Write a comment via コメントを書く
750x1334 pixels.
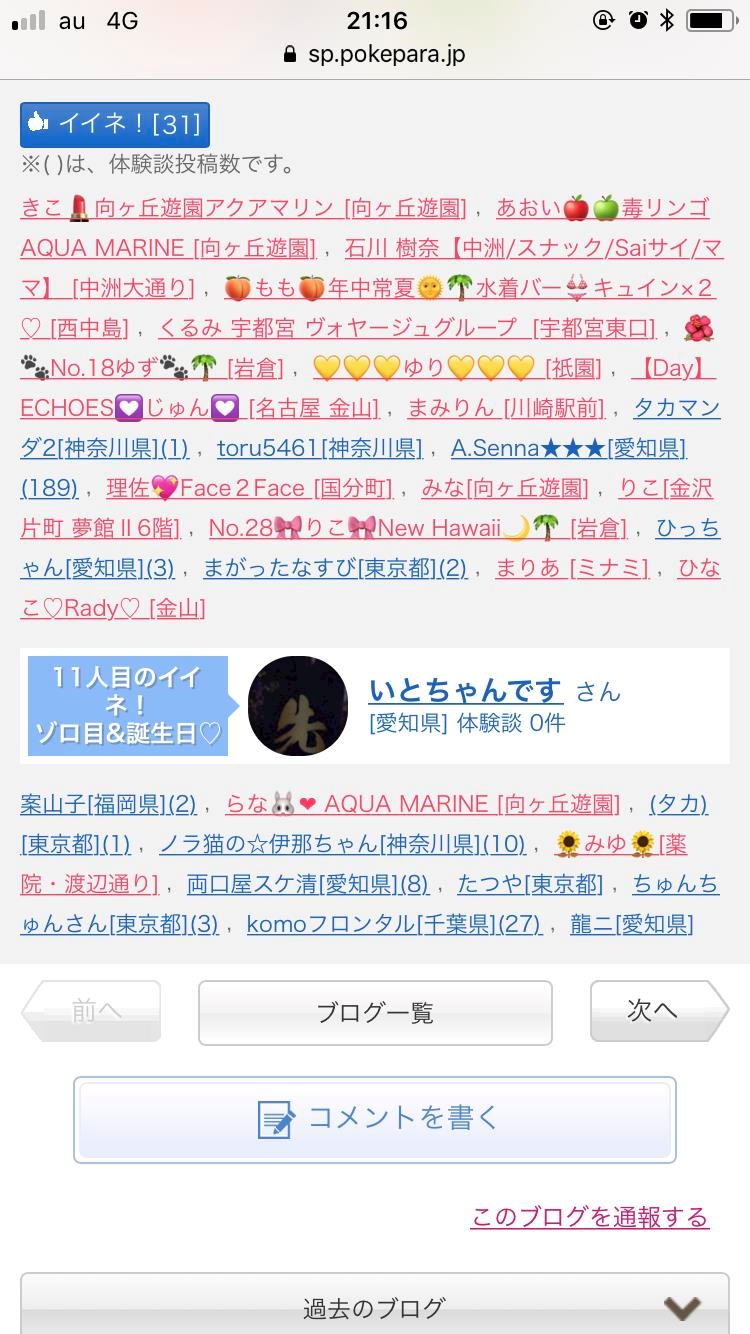point(375,1119)
